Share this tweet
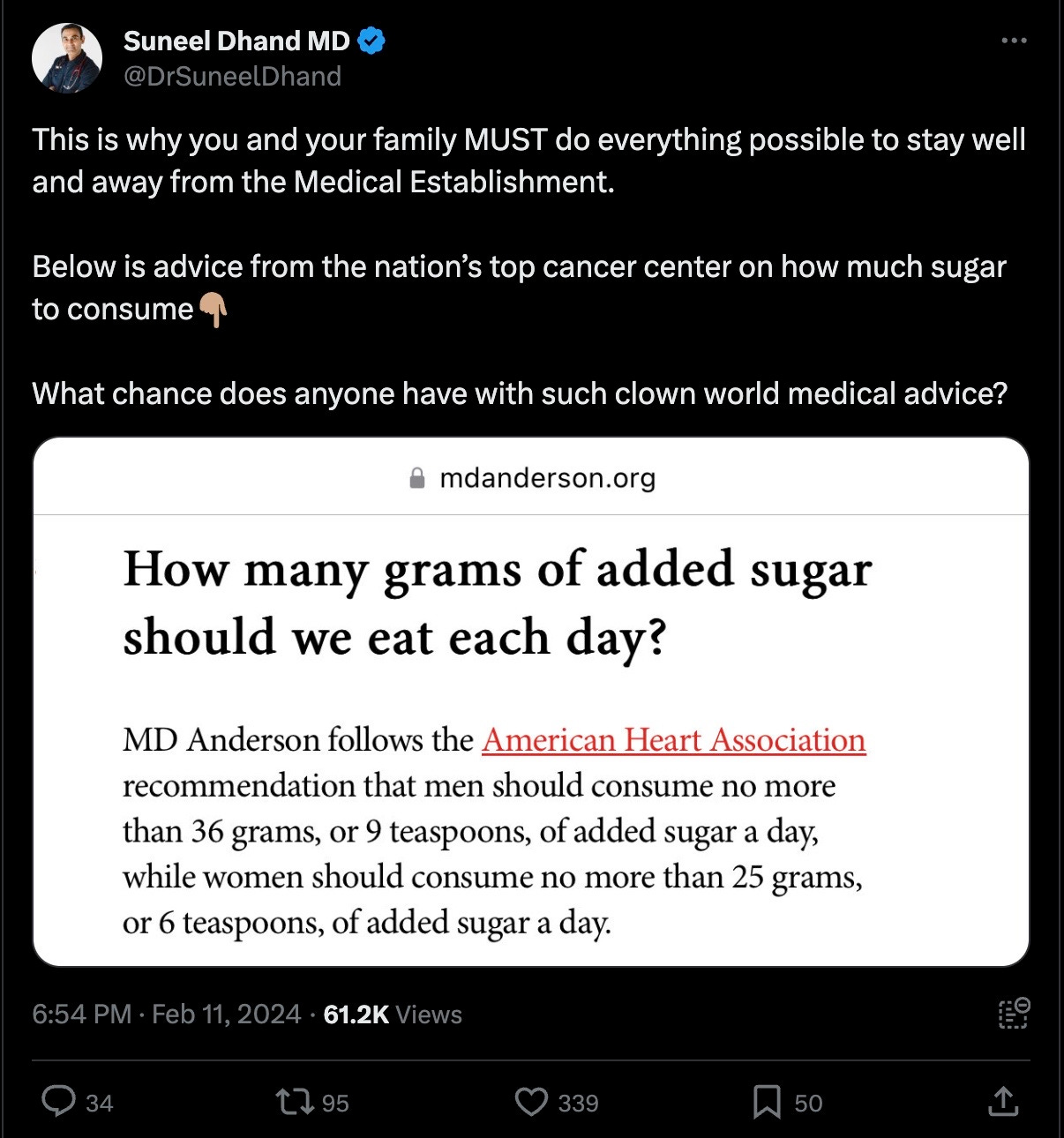This screenshot has width=1064, height=1138. click(1003, 1102)
